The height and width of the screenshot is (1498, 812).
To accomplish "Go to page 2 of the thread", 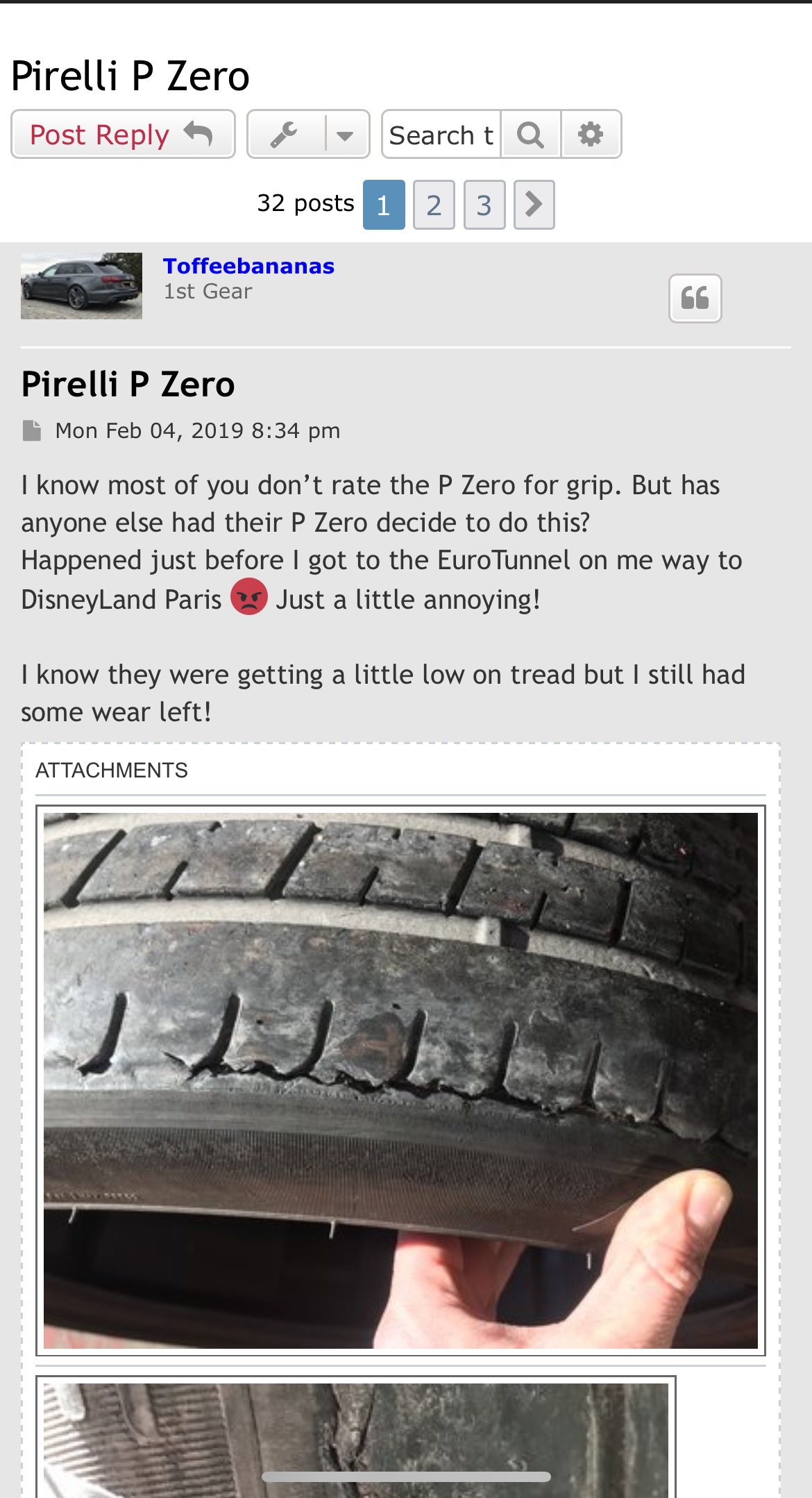I will pyautogui.click(x=434, y=205).
